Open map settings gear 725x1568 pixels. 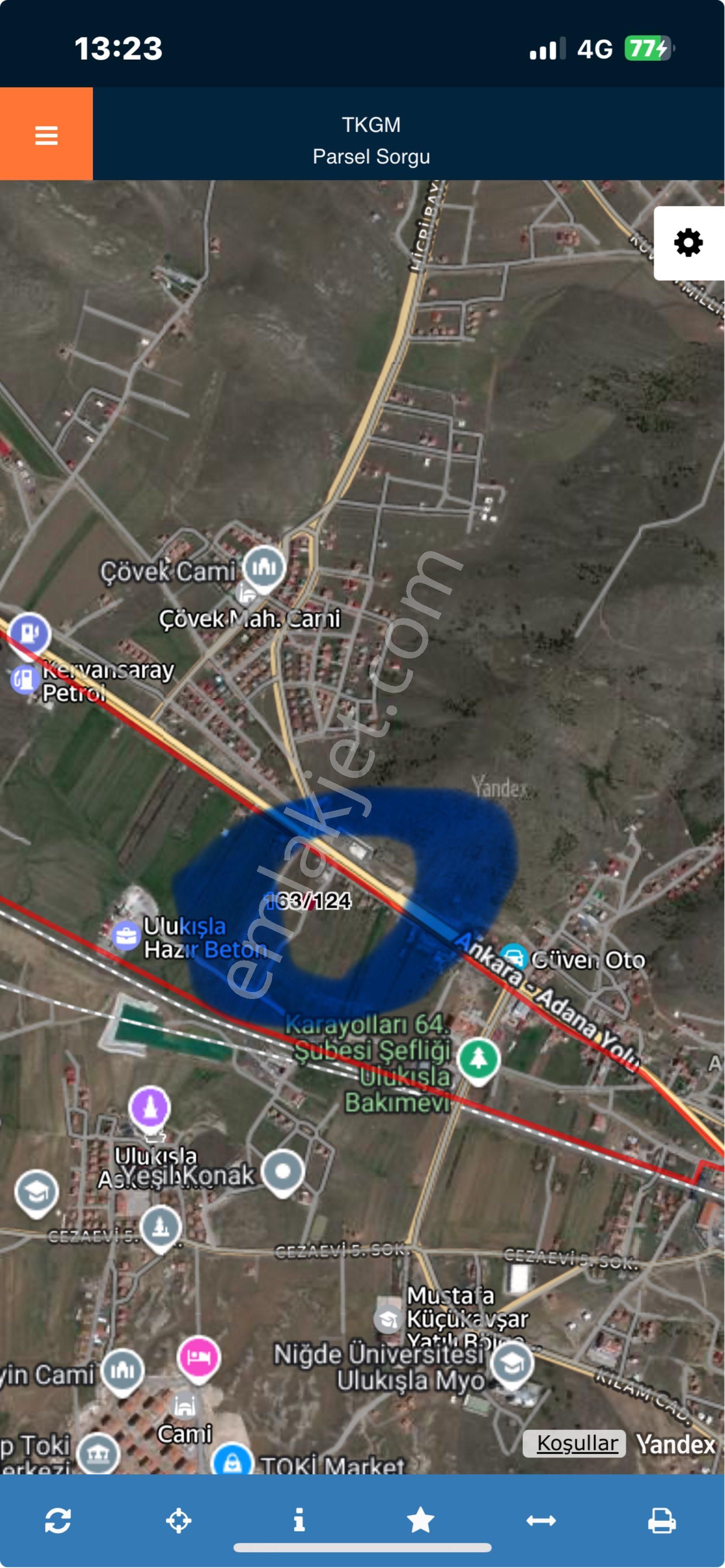coord(688,243)
